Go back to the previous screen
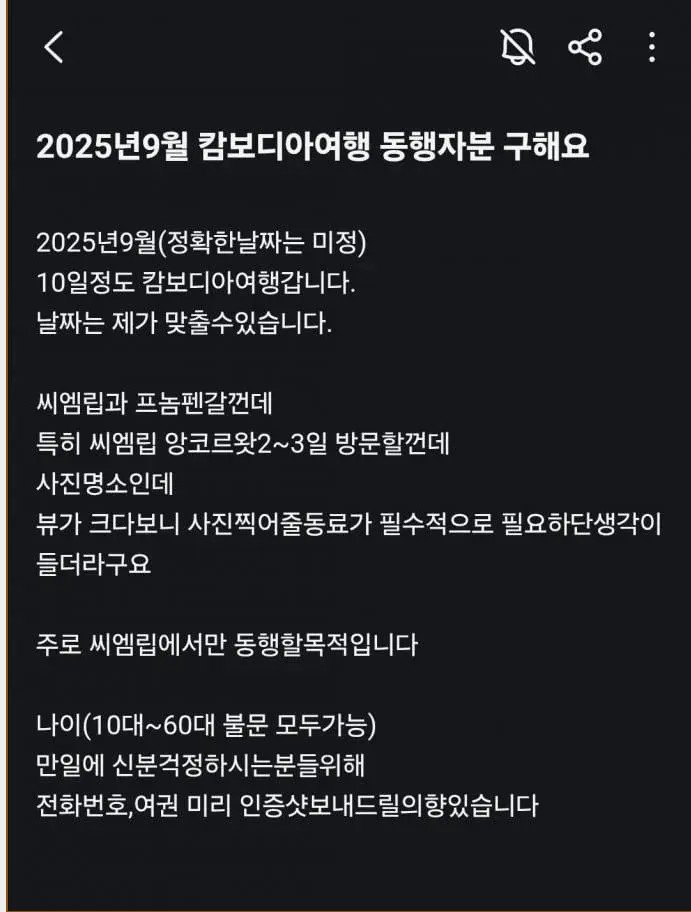Screen dimensions: 691x912 tap(54, 47)
